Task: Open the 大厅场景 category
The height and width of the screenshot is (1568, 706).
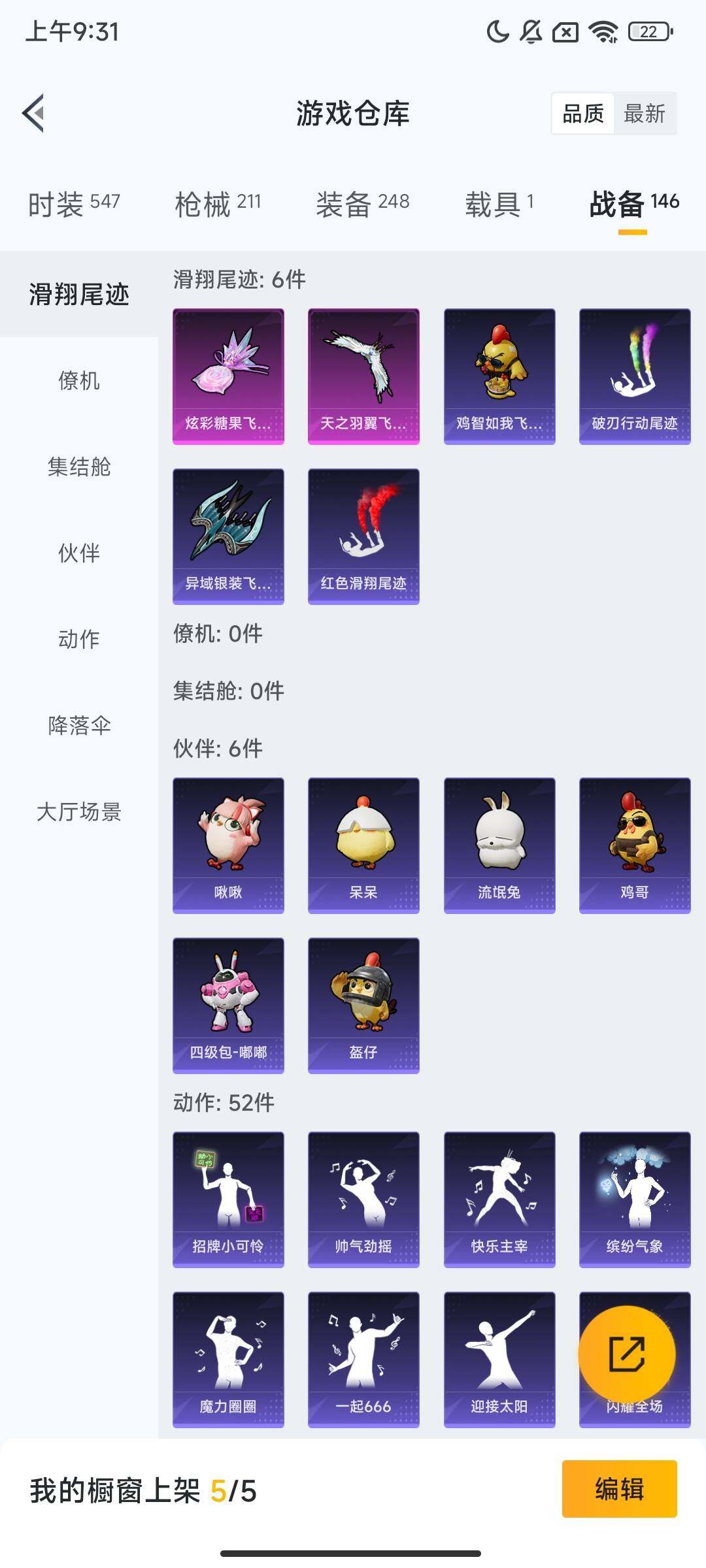Action: click(79, 811)
